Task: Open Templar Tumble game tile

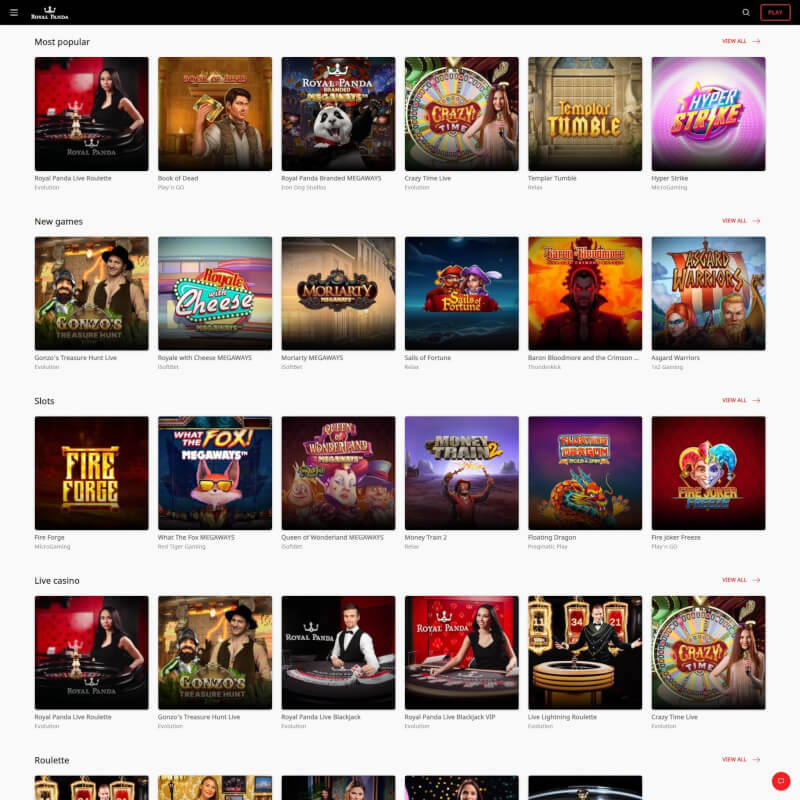Action: point(585,114)
